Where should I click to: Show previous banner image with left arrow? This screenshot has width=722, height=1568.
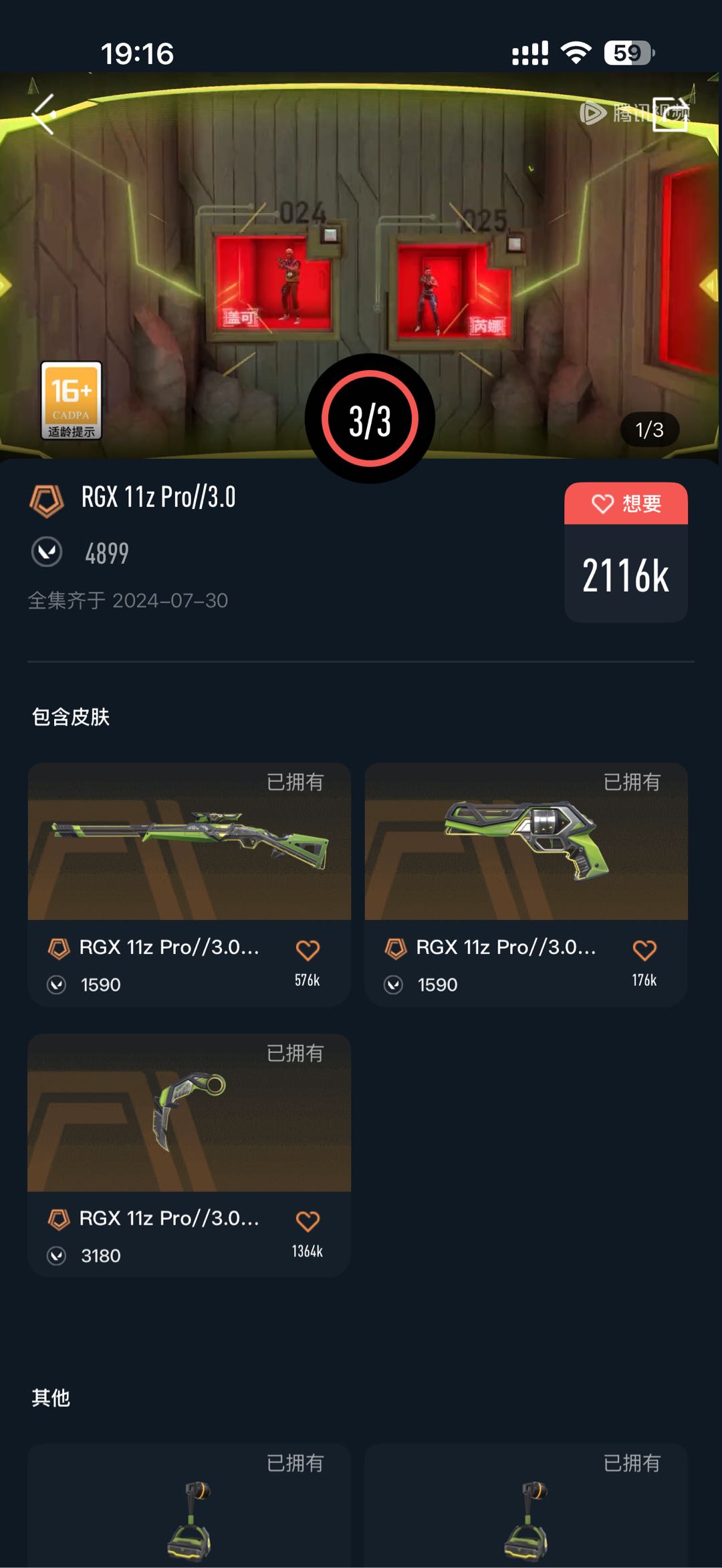(7, 285)
